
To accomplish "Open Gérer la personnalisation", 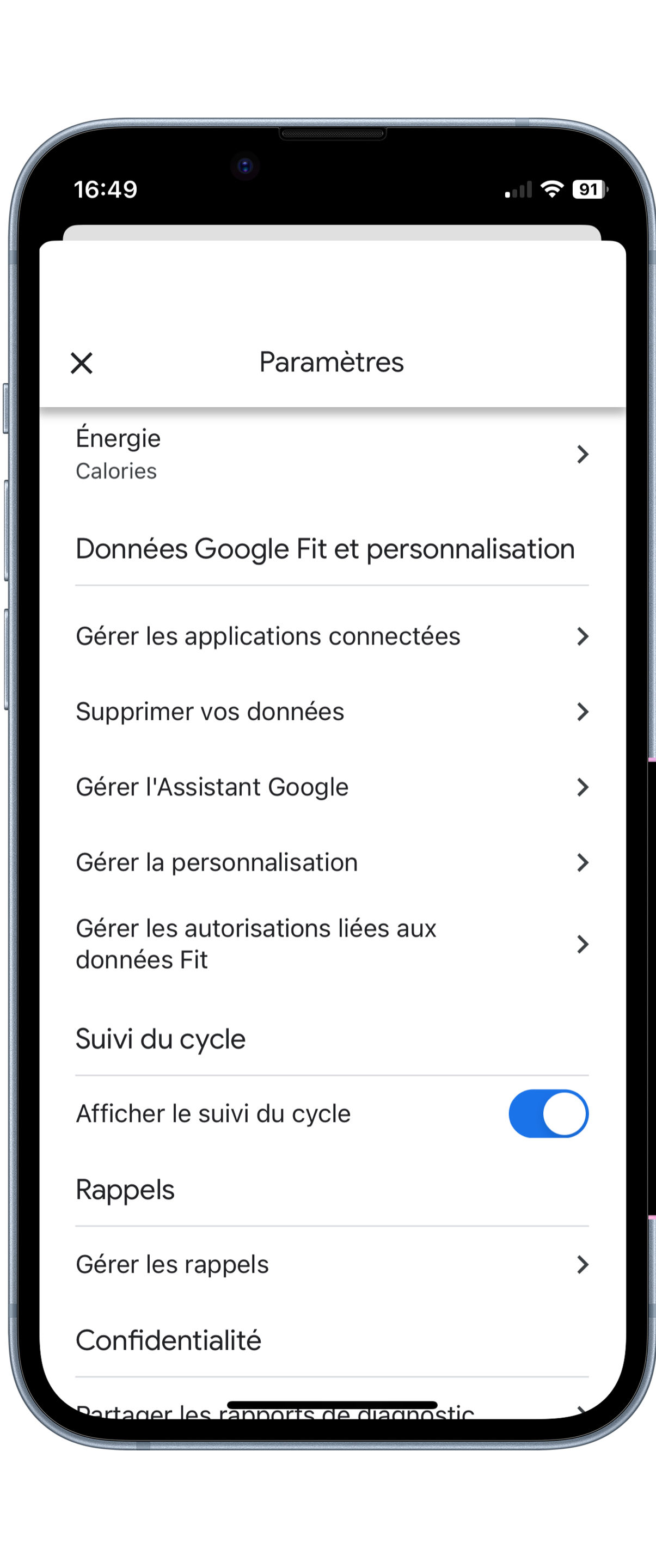I will click(331, 862).
